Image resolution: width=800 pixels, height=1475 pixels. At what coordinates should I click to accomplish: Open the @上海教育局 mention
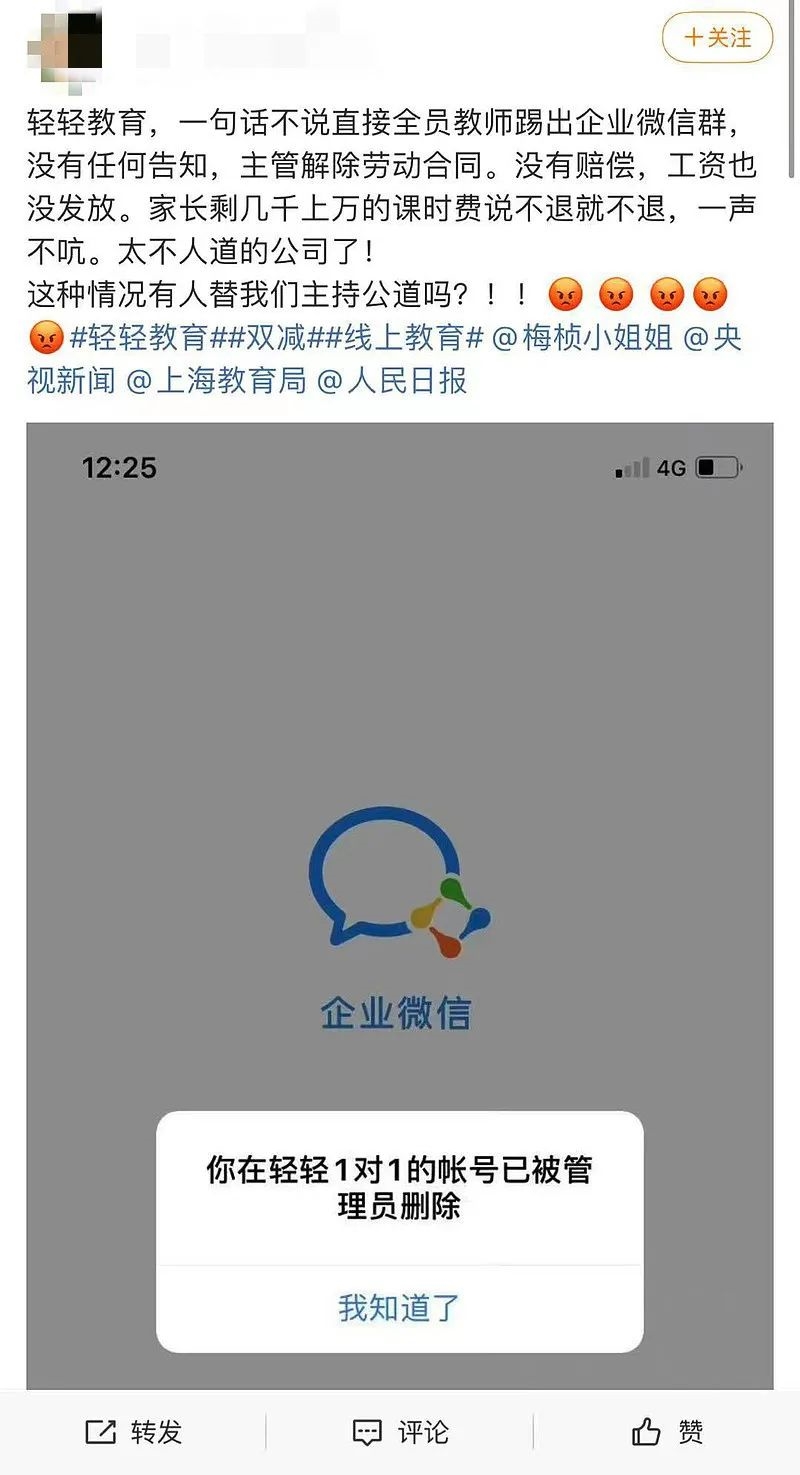click(x=217, y=380)
